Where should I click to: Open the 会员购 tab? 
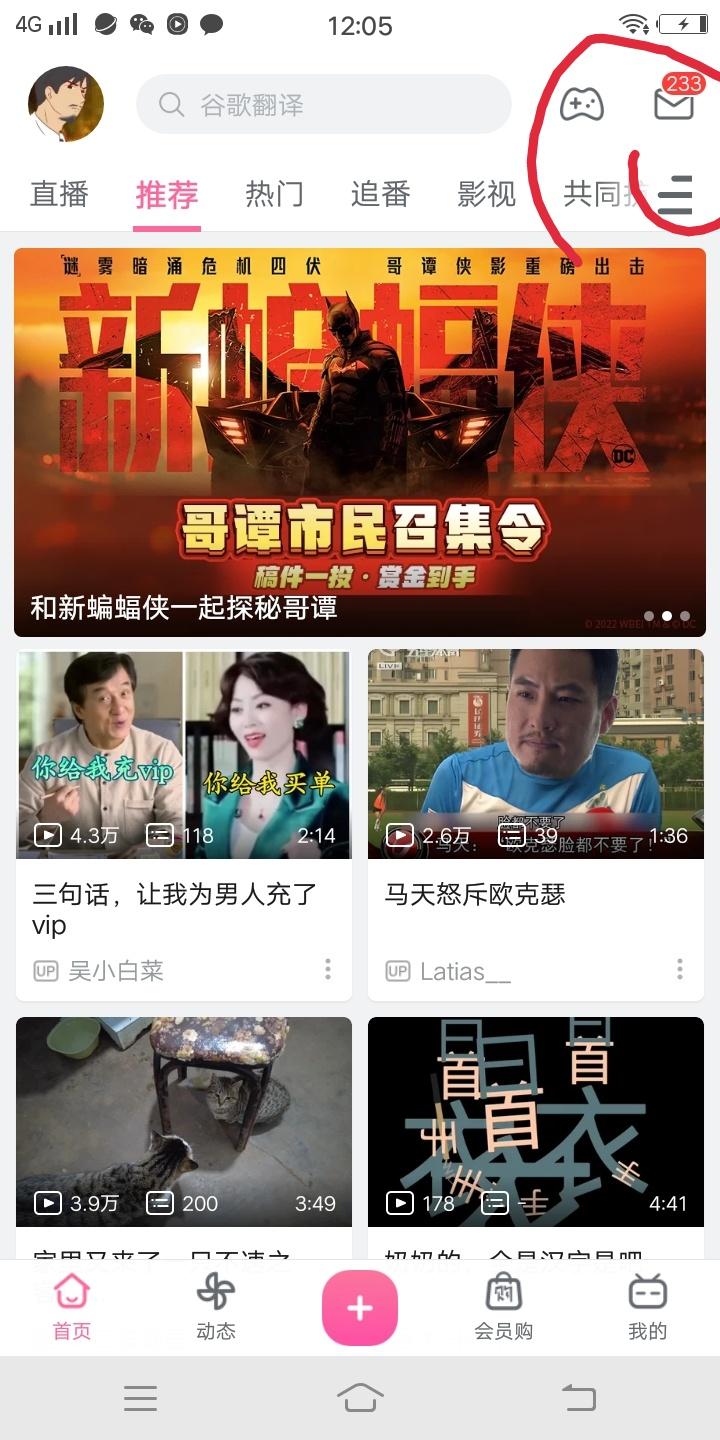[x=503, y=1306]
